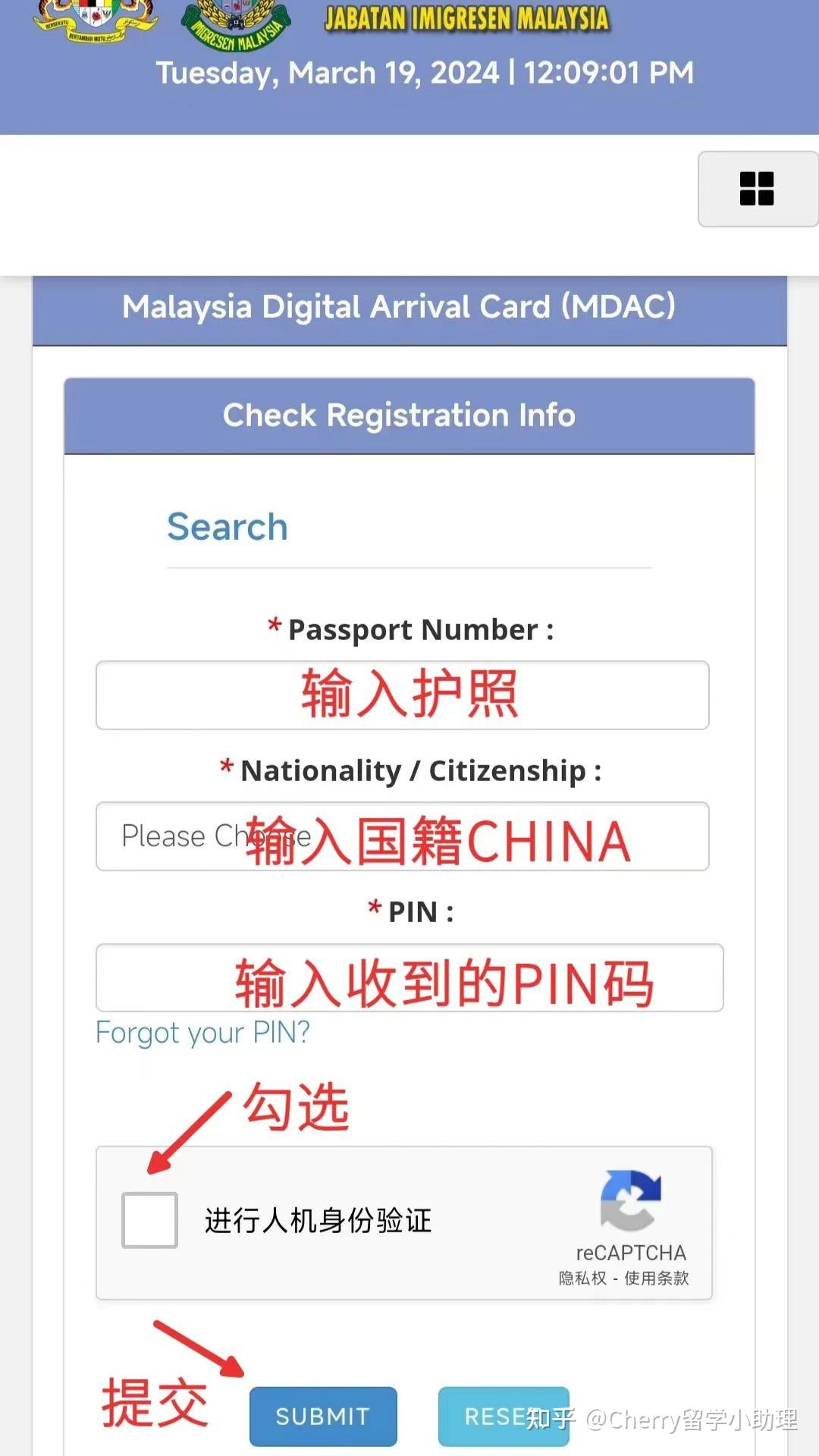Tap the Passport Number field
This screenshot has width=819, height=1456.
click(403, 695)
